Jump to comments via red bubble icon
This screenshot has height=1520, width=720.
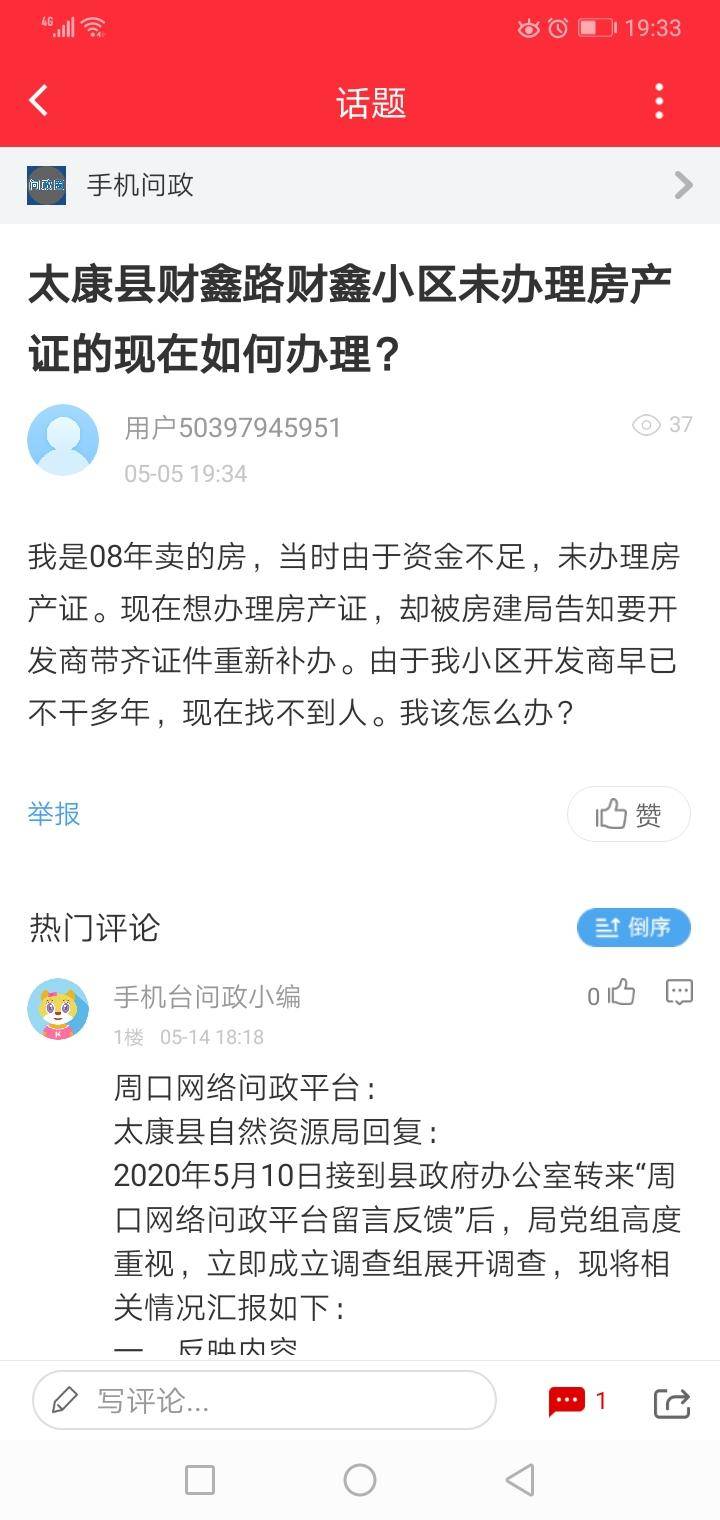[567, 1401]
